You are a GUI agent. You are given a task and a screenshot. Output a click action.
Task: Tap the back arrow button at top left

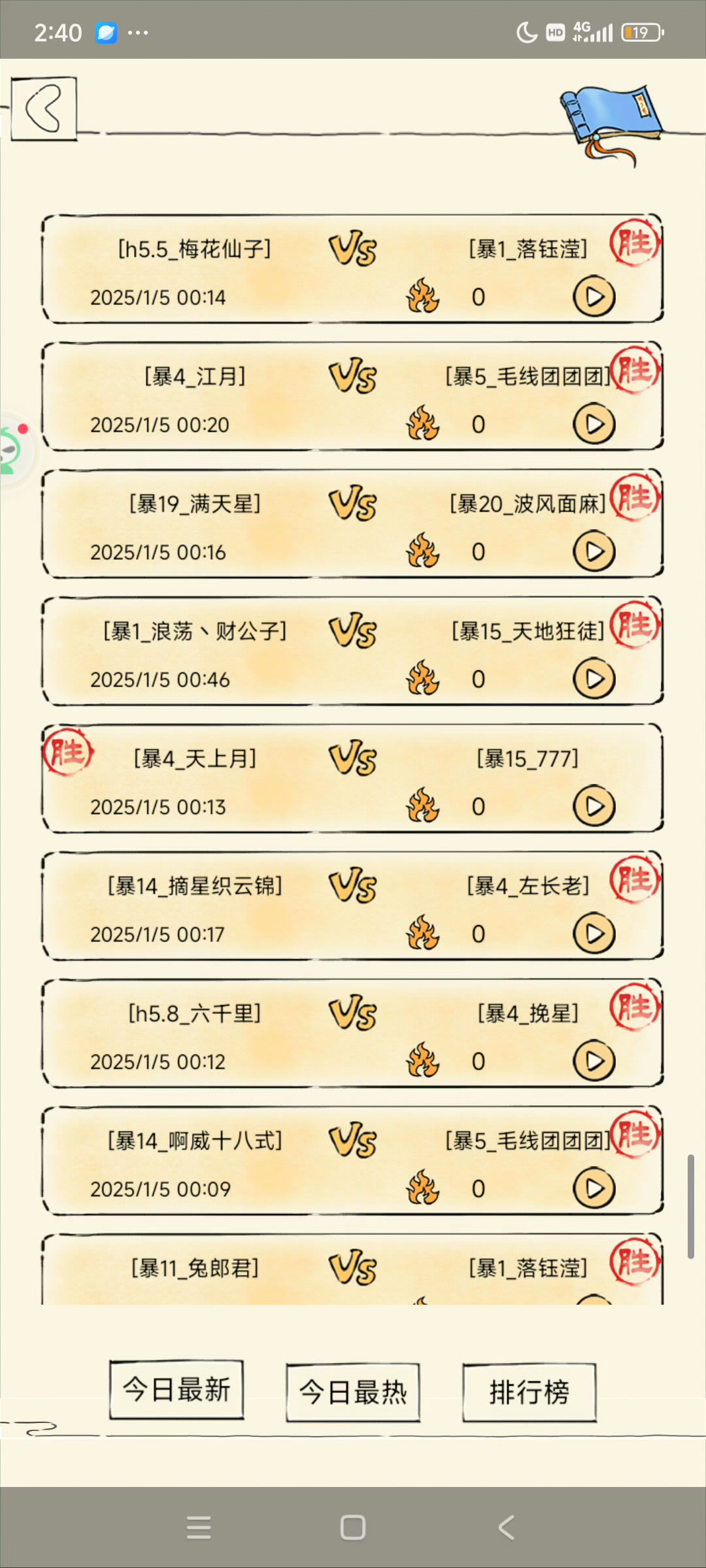pos(44,108)
